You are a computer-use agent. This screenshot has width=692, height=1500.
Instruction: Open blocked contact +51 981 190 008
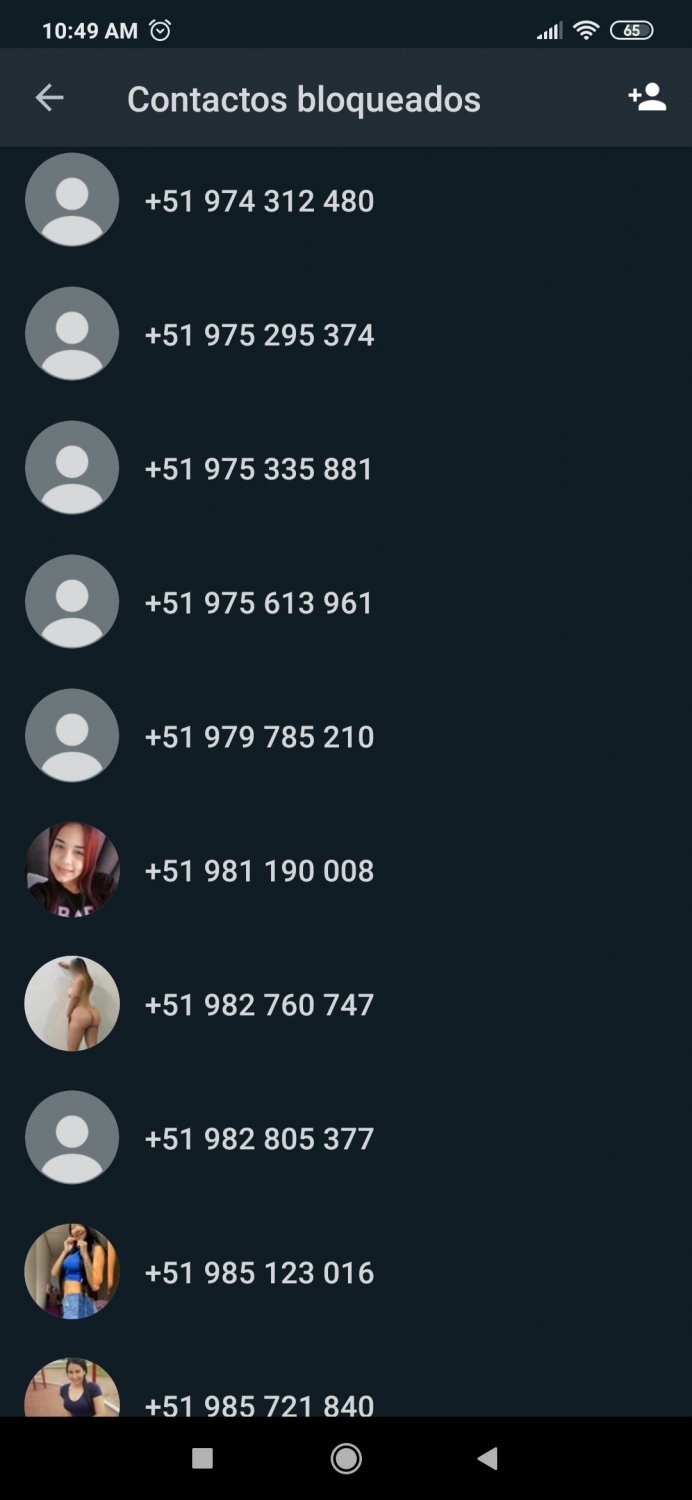(346, 870)
